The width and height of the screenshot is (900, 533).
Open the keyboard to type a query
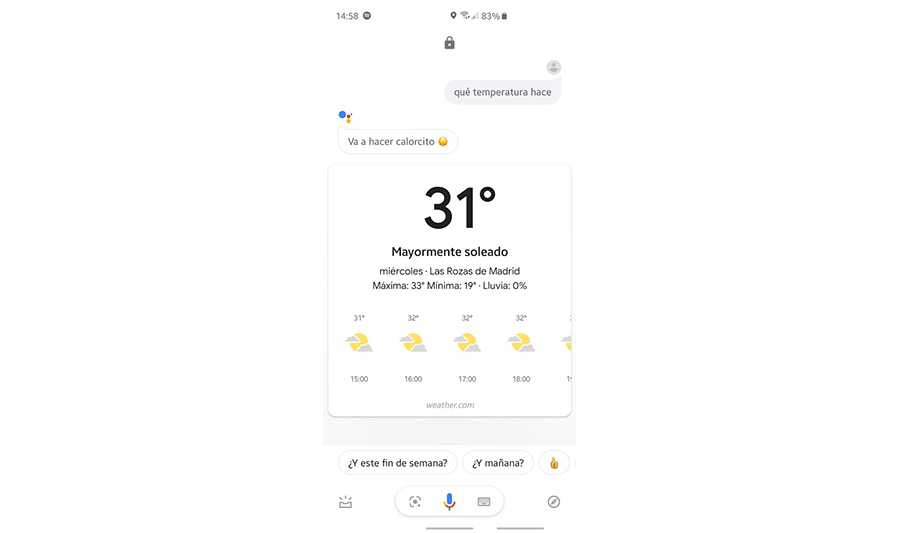pos(484,502)
